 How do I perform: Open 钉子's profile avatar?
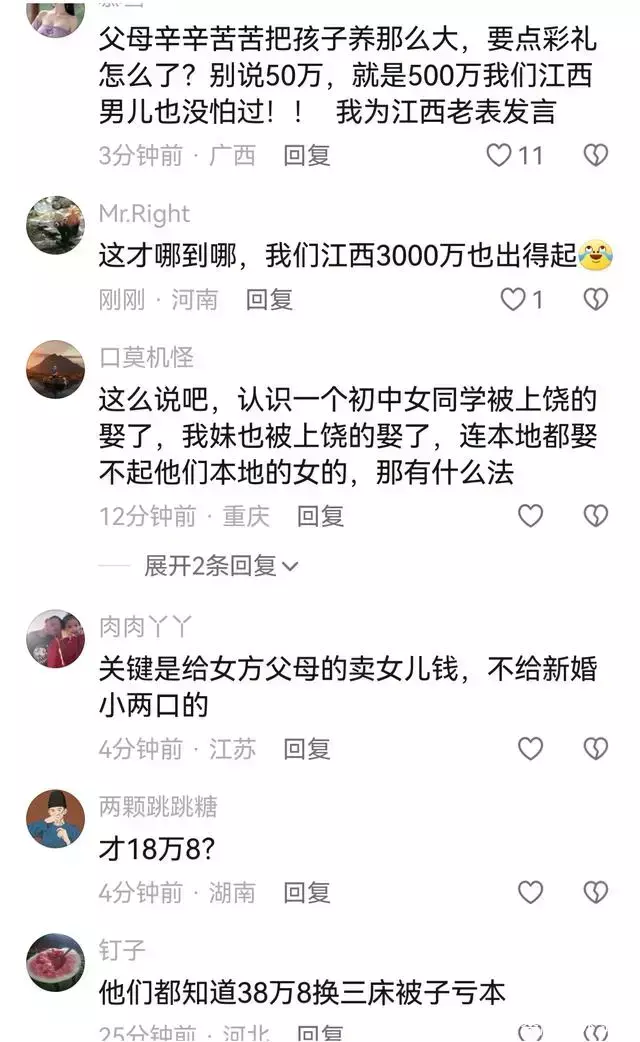[55, 962]
